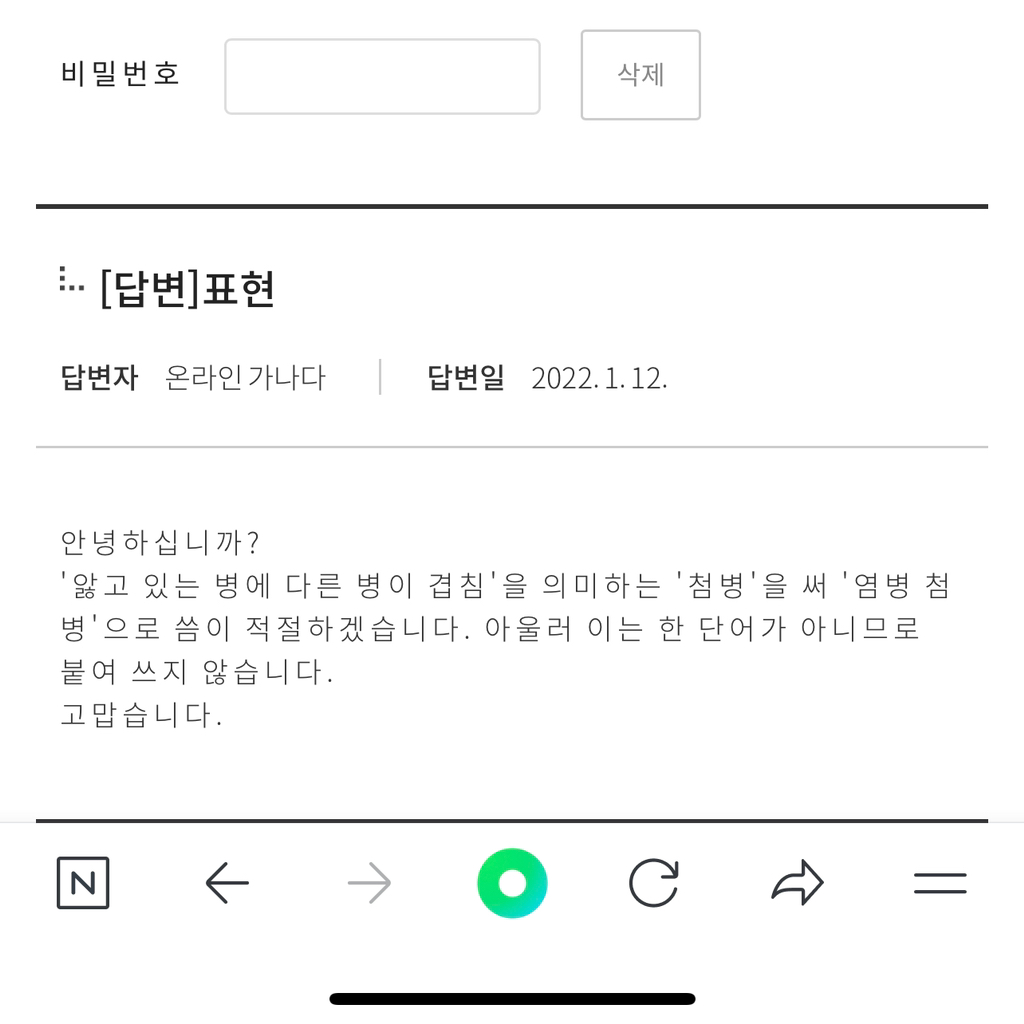Reload the current page
Screen dimensions: 1024x1024
click(654, 883)
